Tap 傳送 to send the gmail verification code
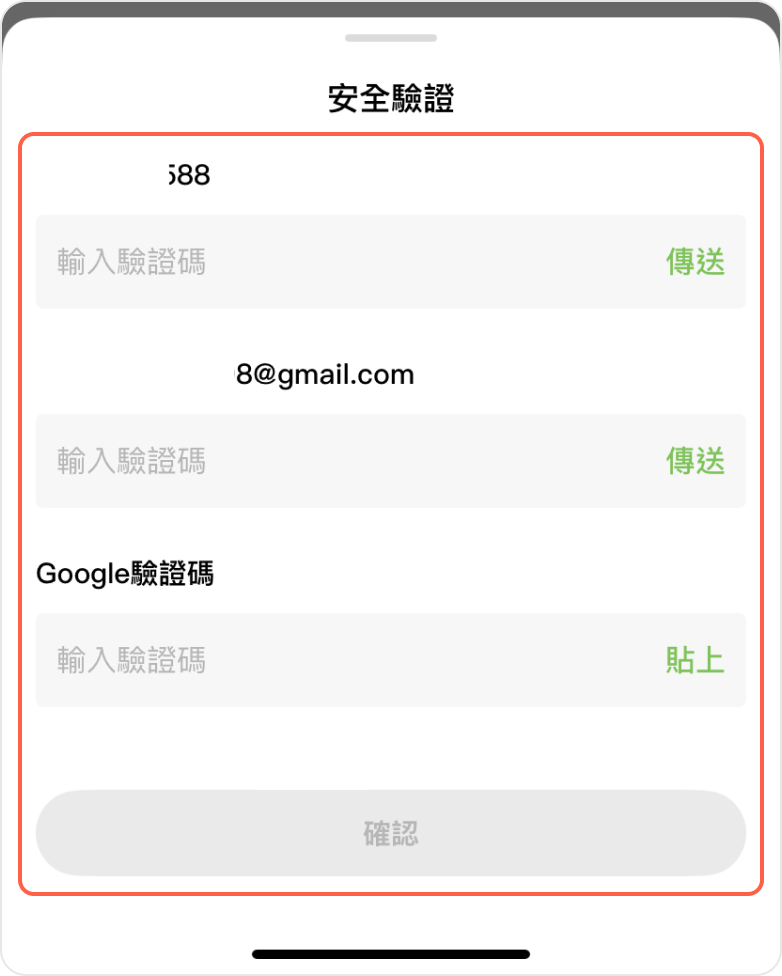Image resolution: width=782 pixels, height=976 pixels. pyautogui.click(x=695, y=461)
